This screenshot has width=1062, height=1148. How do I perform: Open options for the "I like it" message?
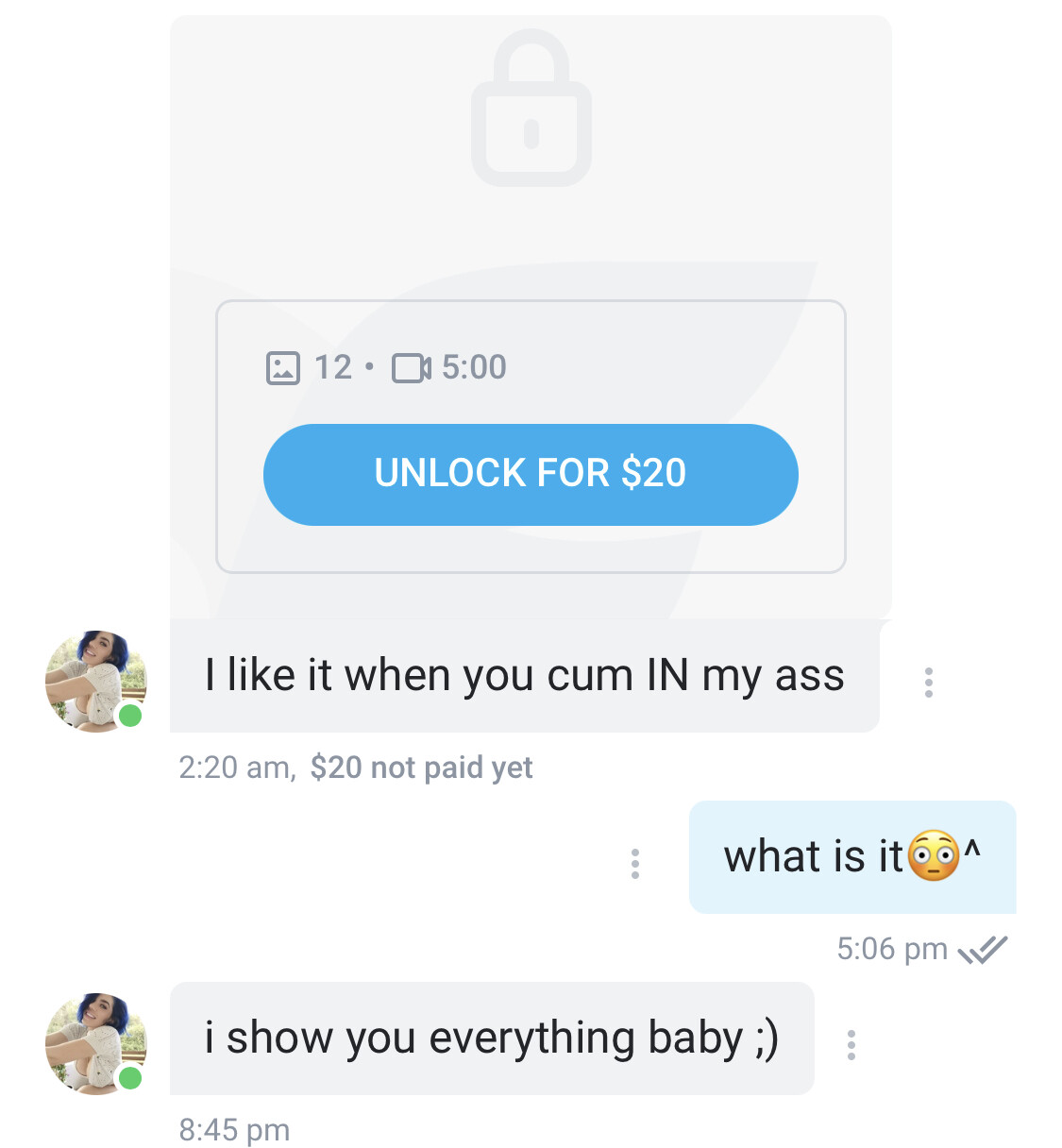coord(929,682)
